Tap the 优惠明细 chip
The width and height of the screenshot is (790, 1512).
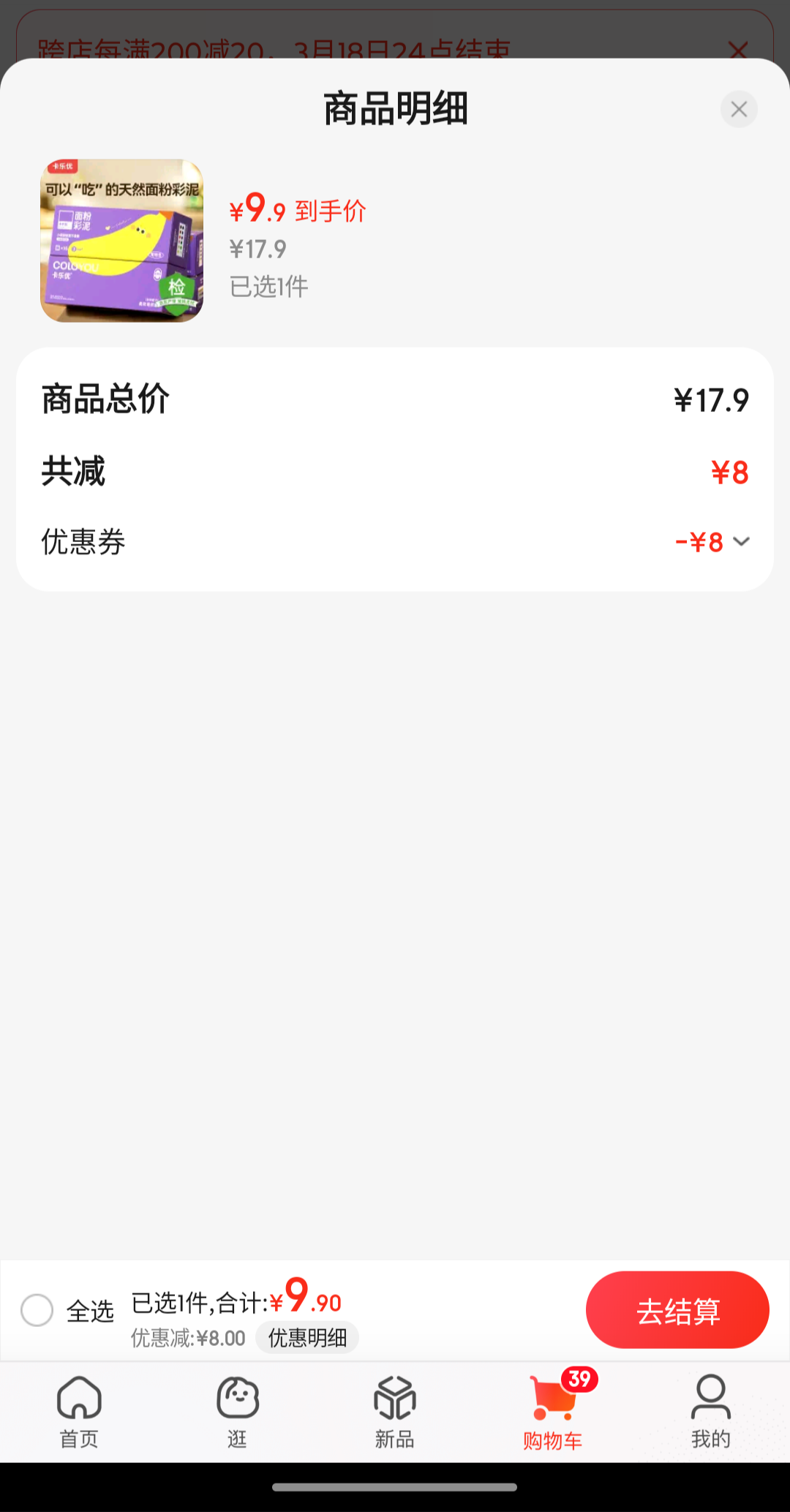click(307, 1338)
